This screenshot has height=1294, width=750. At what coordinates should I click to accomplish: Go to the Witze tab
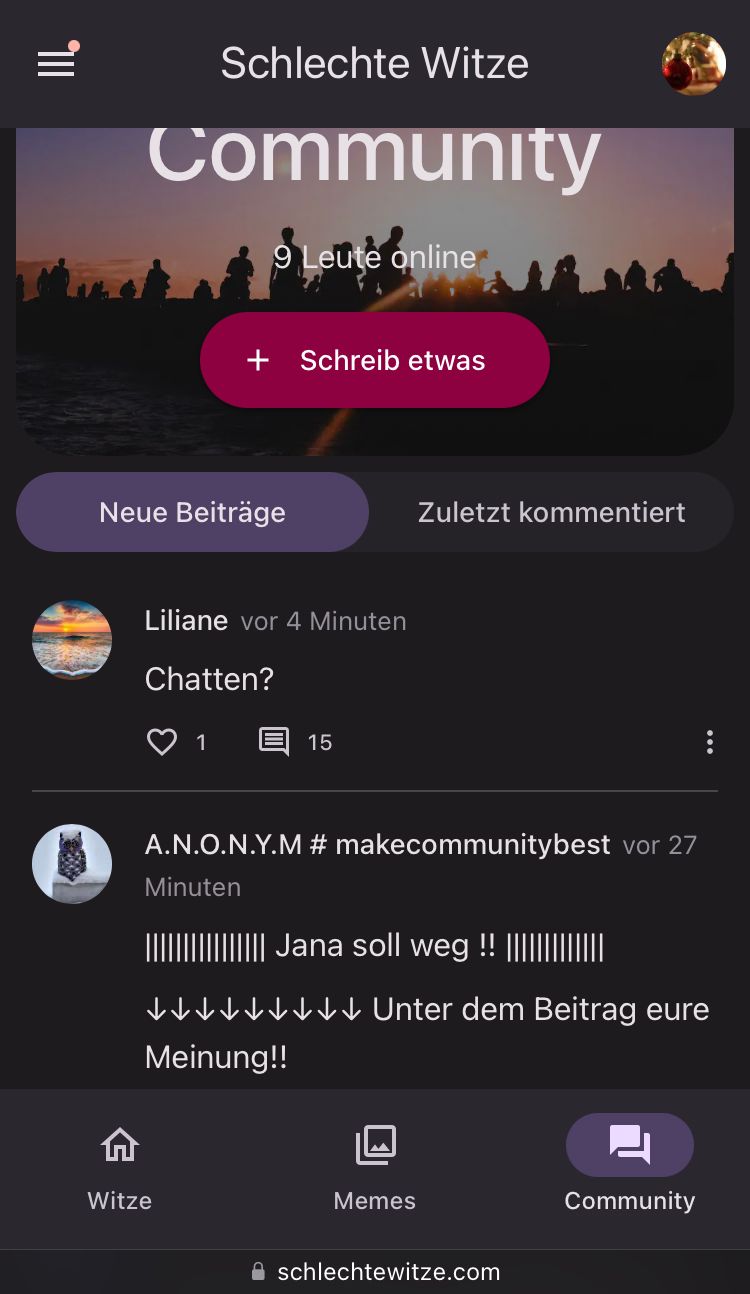(x=120, y=1168)
